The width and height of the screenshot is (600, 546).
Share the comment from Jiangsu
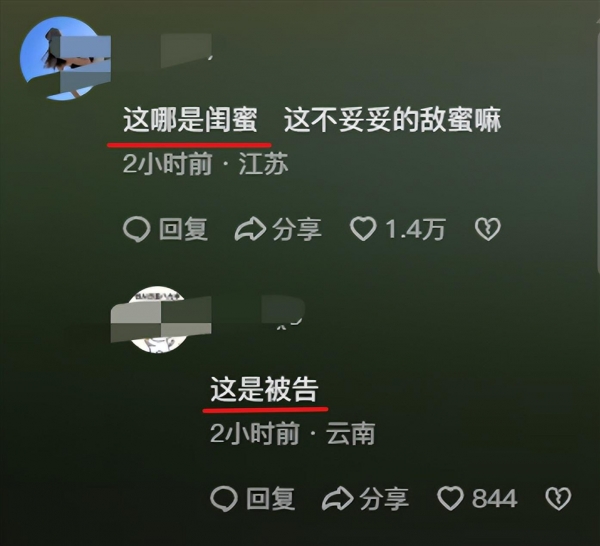(278, 229)
